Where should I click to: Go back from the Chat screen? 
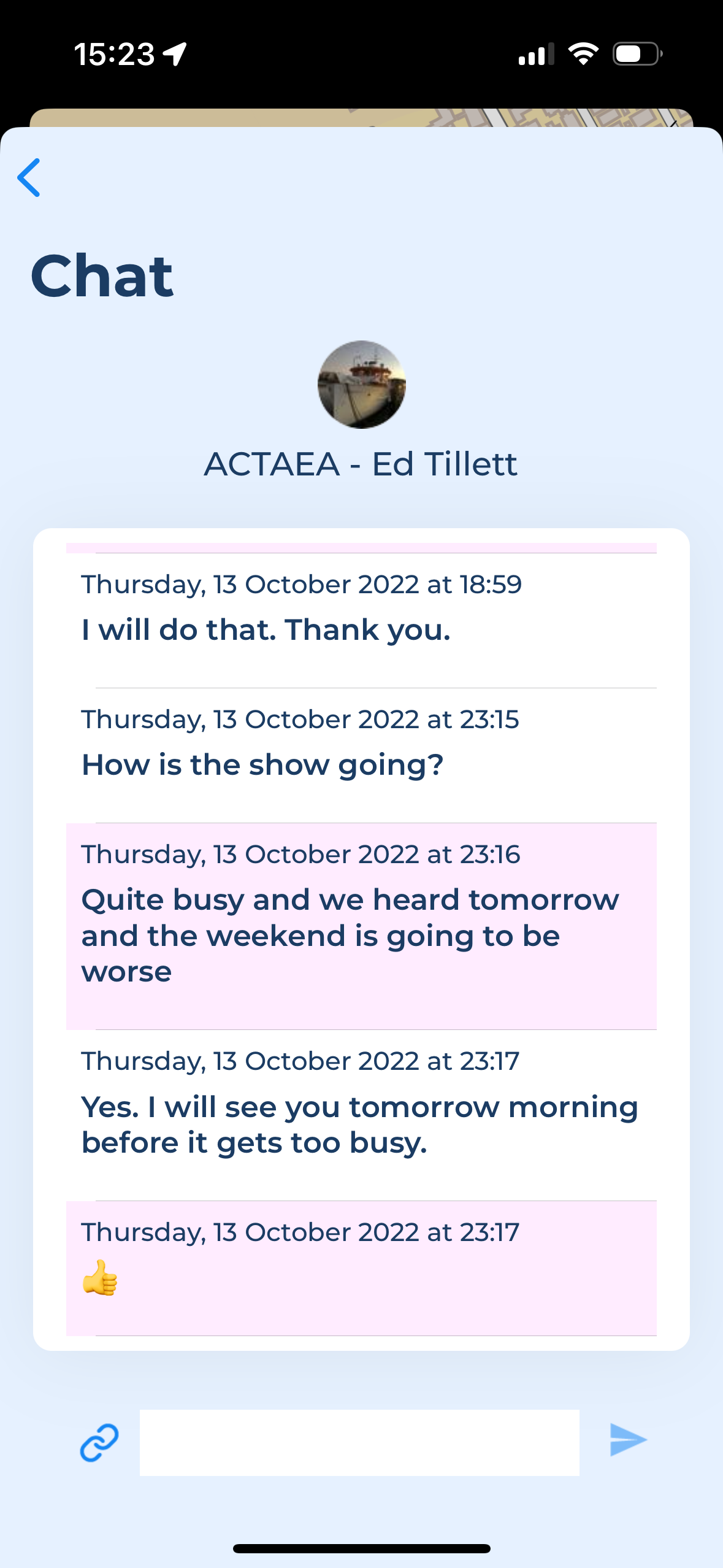click(29, 177)
